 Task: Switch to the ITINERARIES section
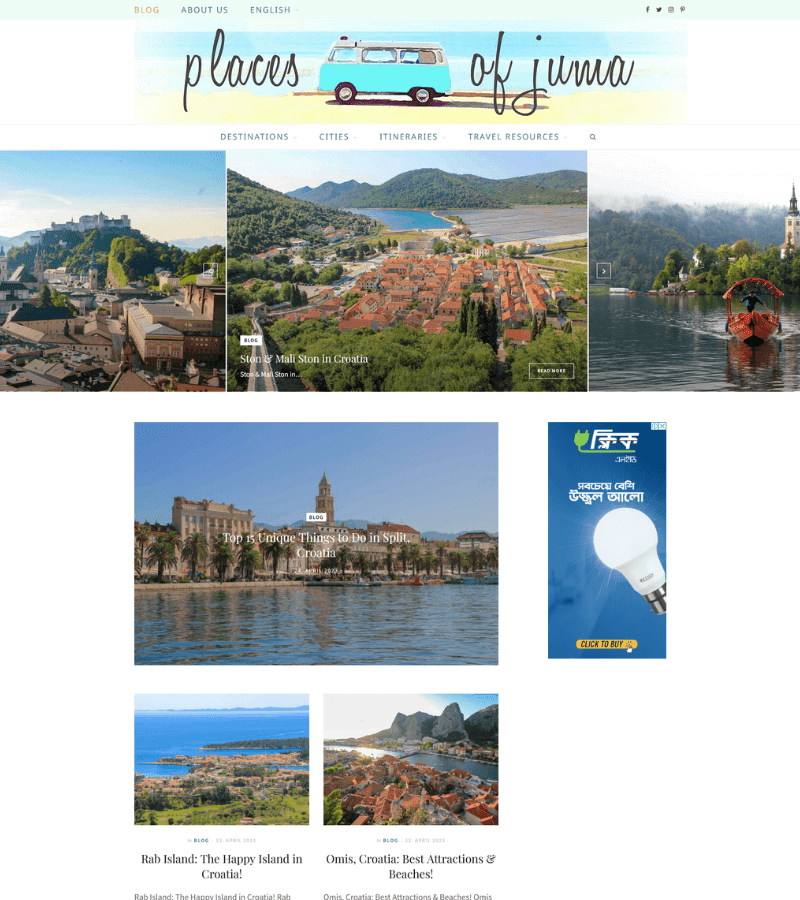coord(409,137)
